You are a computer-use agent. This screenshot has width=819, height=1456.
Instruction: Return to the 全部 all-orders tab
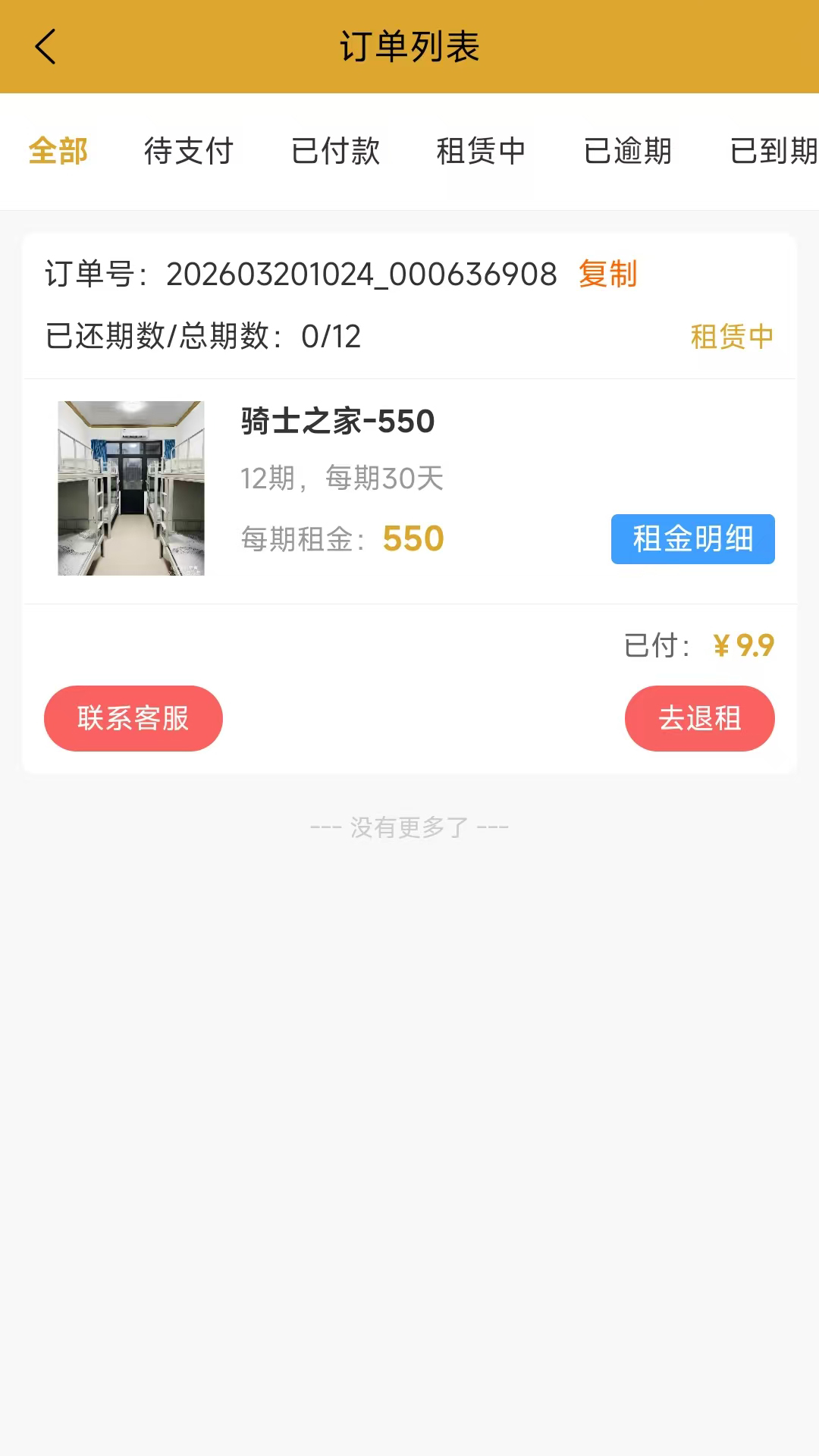tap(58, 151)
